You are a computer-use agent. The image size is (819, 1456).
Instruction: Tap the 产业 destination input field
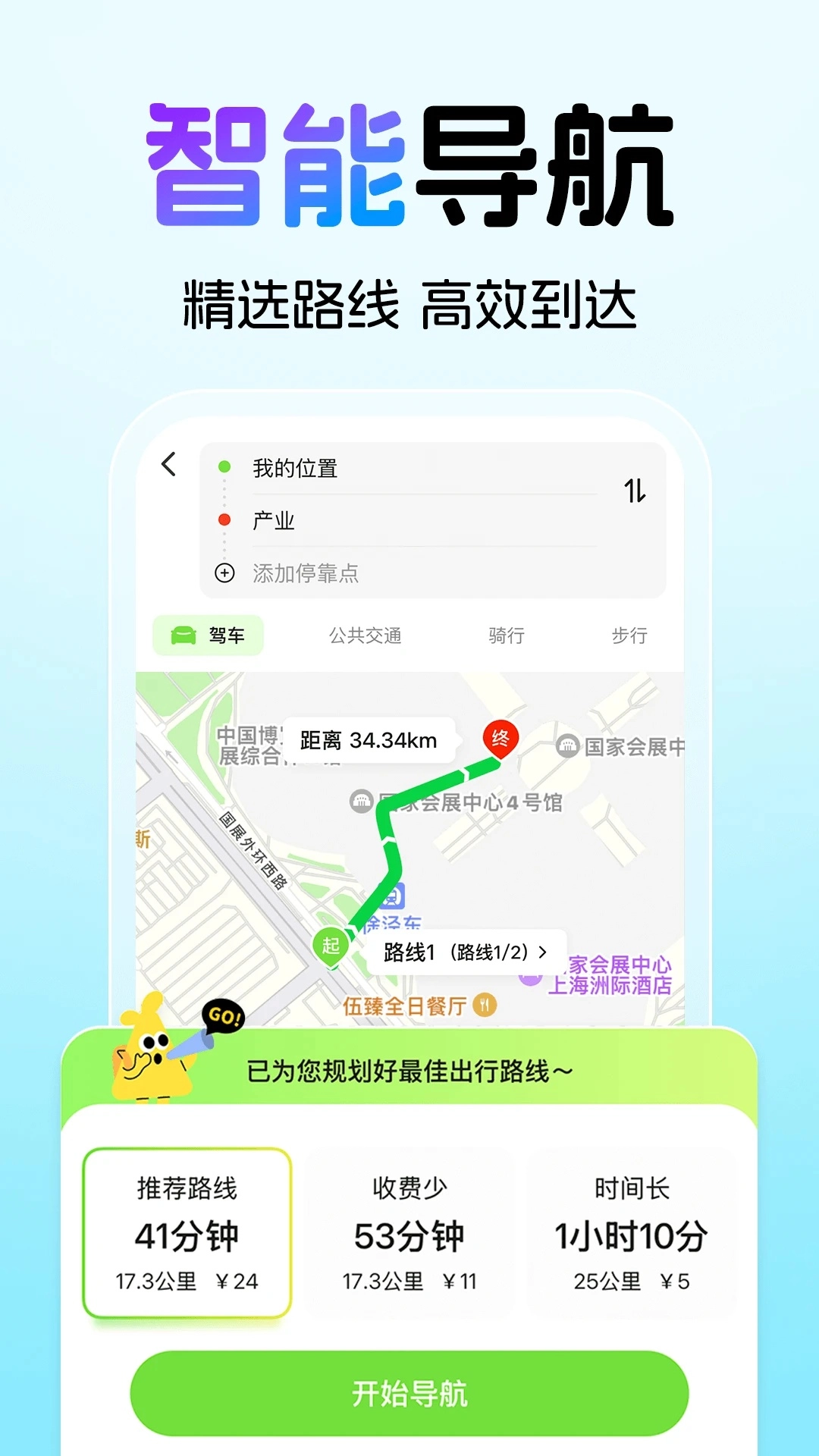(379, 521)
